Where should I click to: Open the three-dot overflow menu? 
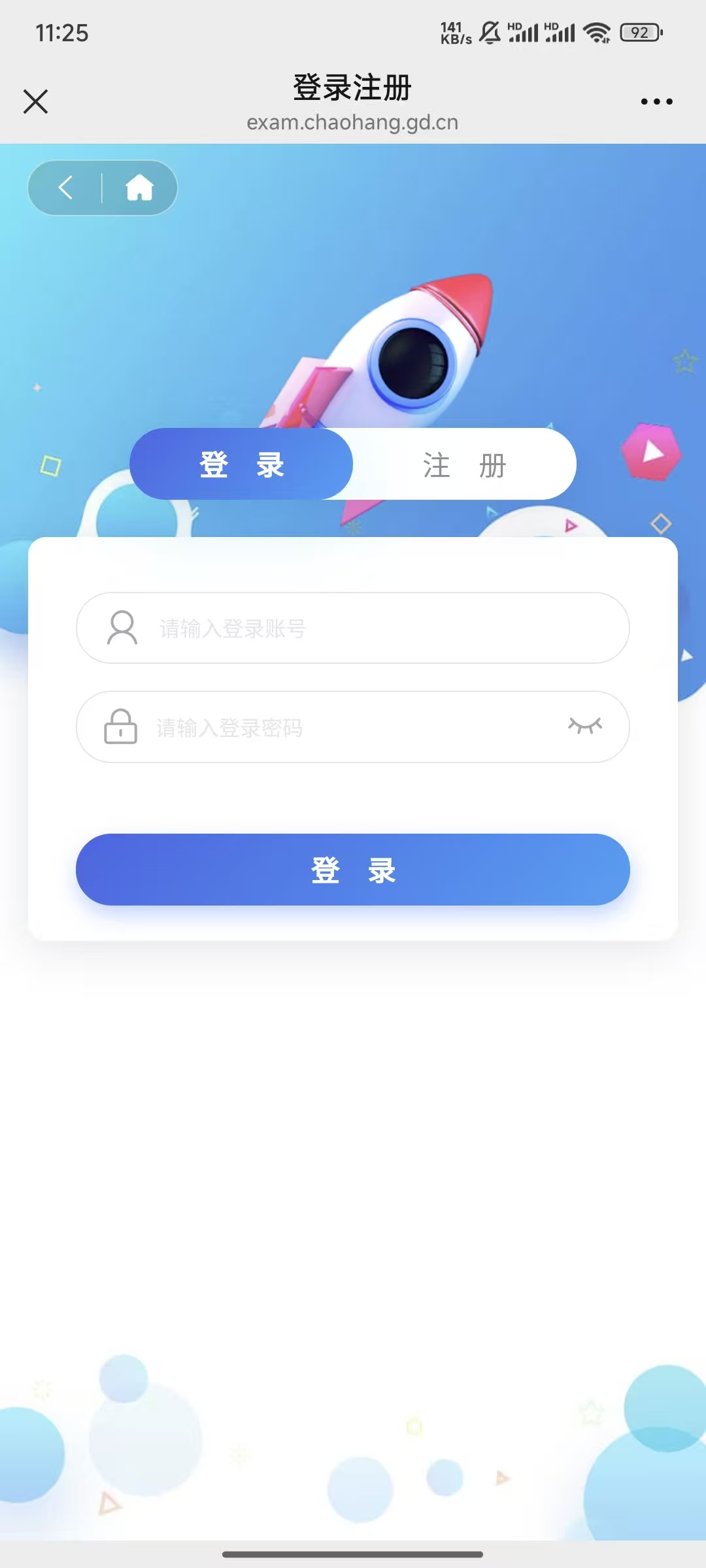[656, 101]
